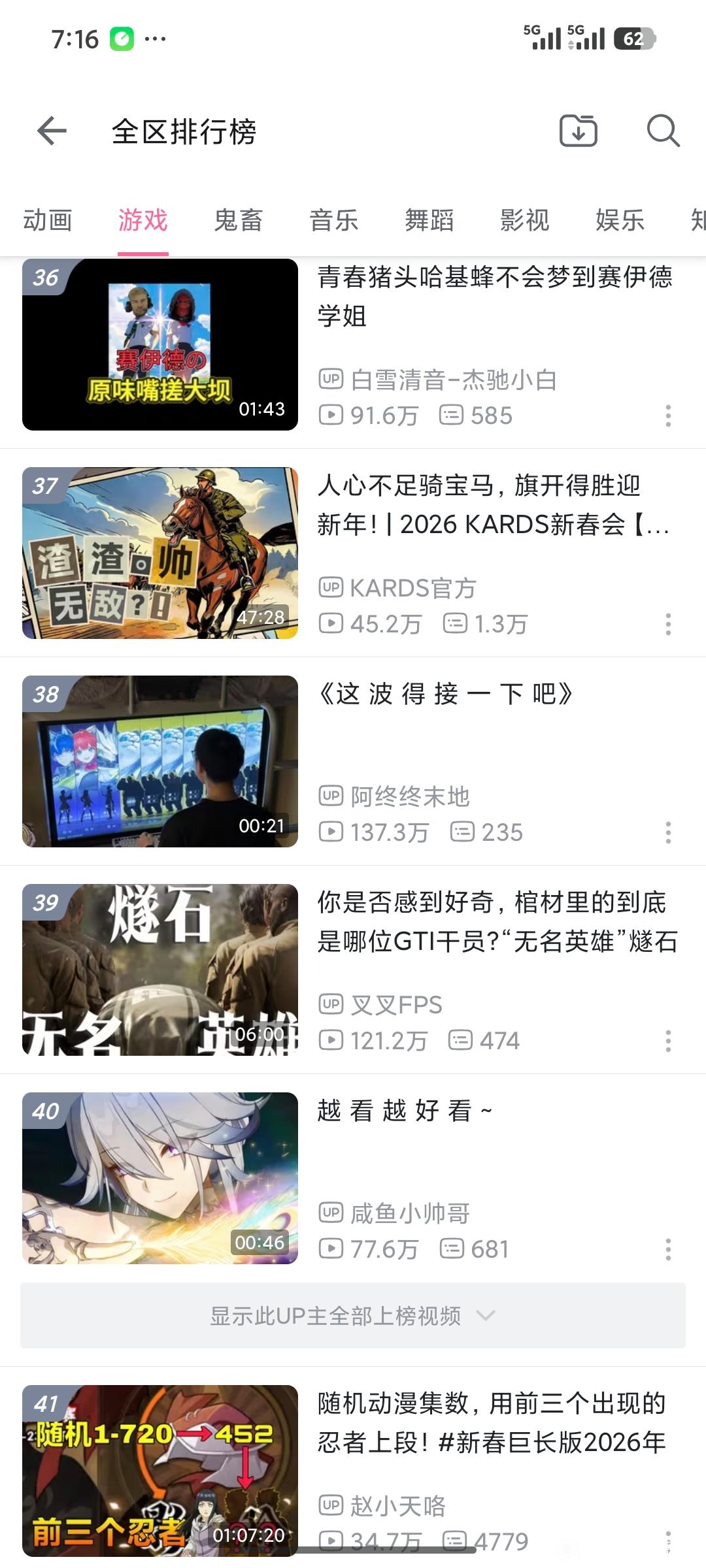Play the KARDS官方 新春会 video
The width and height of the screenshot is (706, 1568).
[x=160, y=553]
